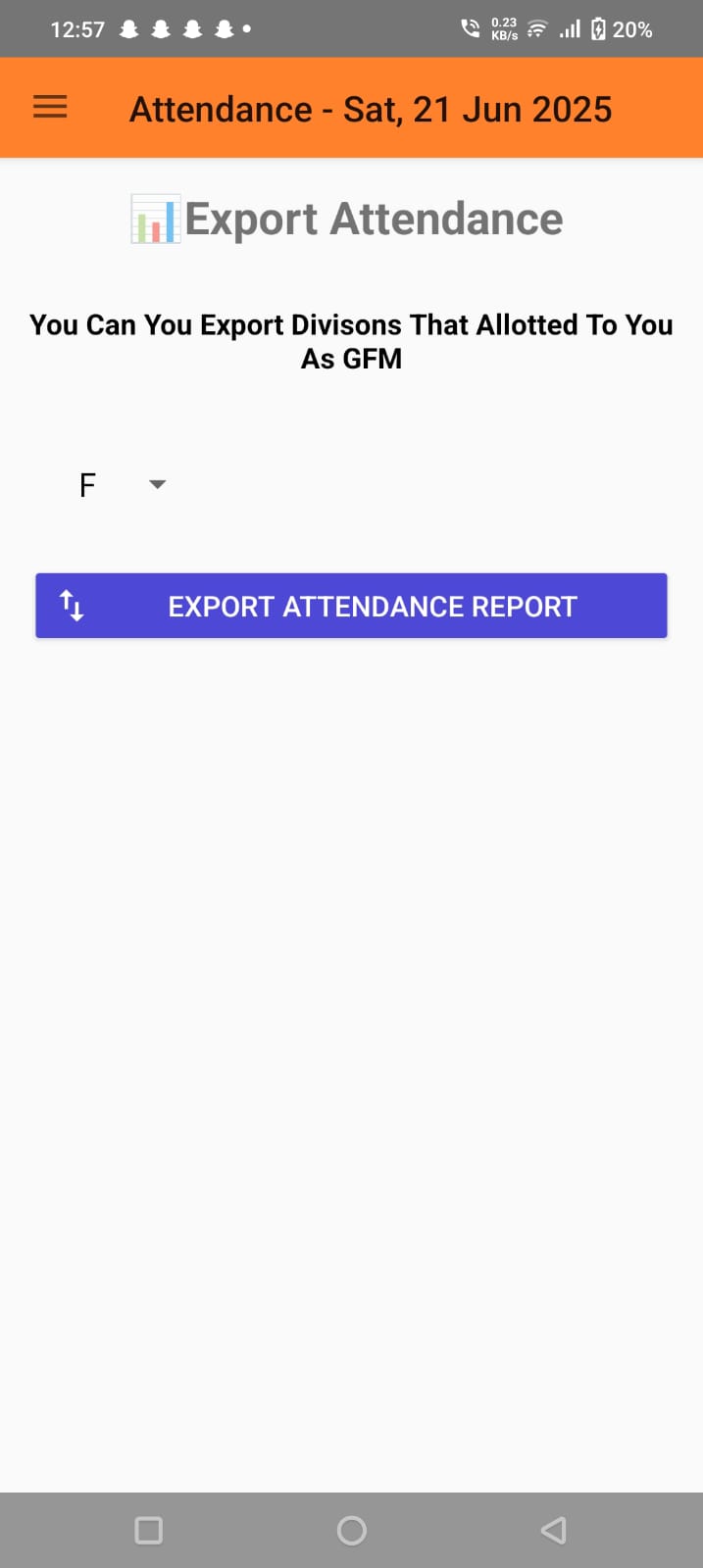Tap the Export Attendance Report button
703x1568 pixels.
click(351, 606)
